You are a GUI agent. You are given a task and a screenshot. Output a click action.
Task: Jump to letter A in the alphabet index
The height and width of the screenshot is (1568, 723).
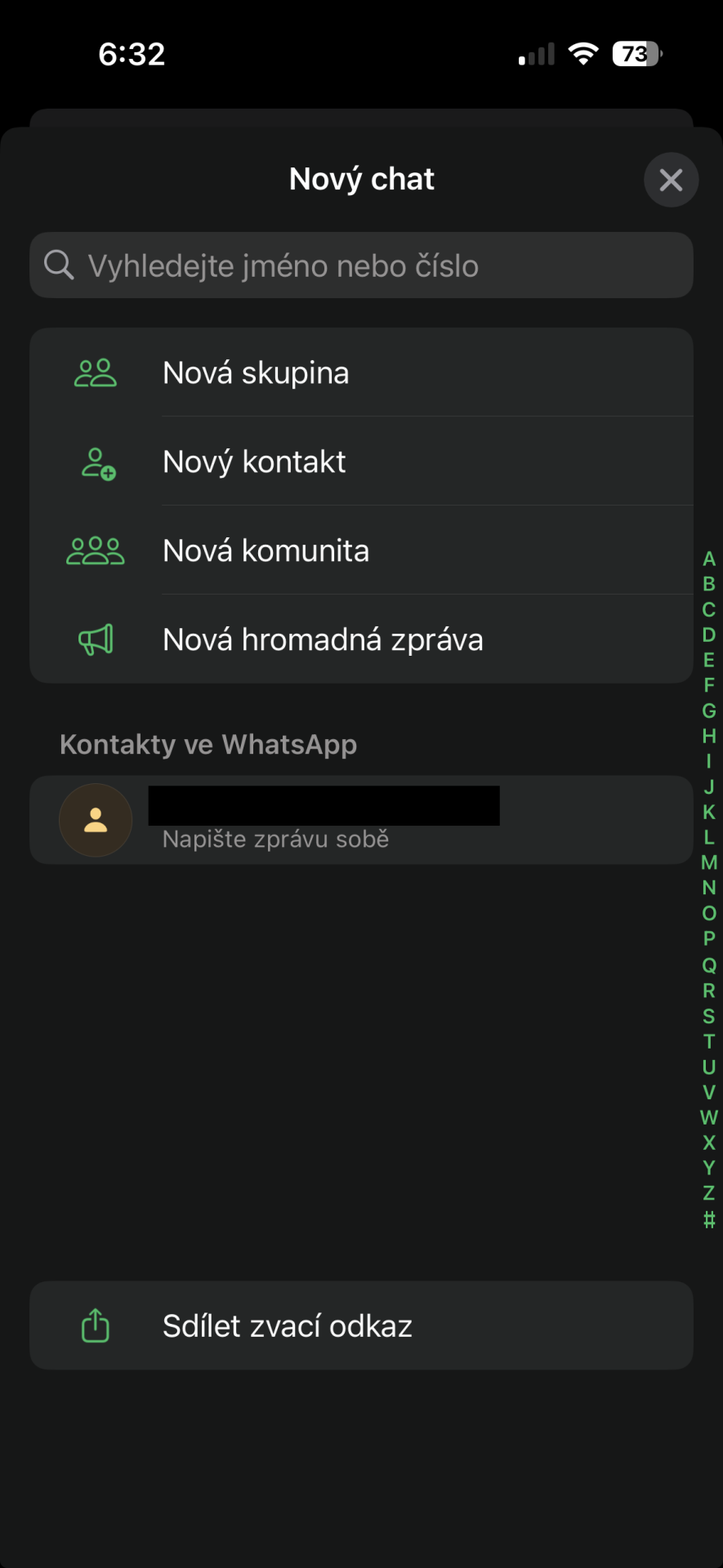point(708,559)
